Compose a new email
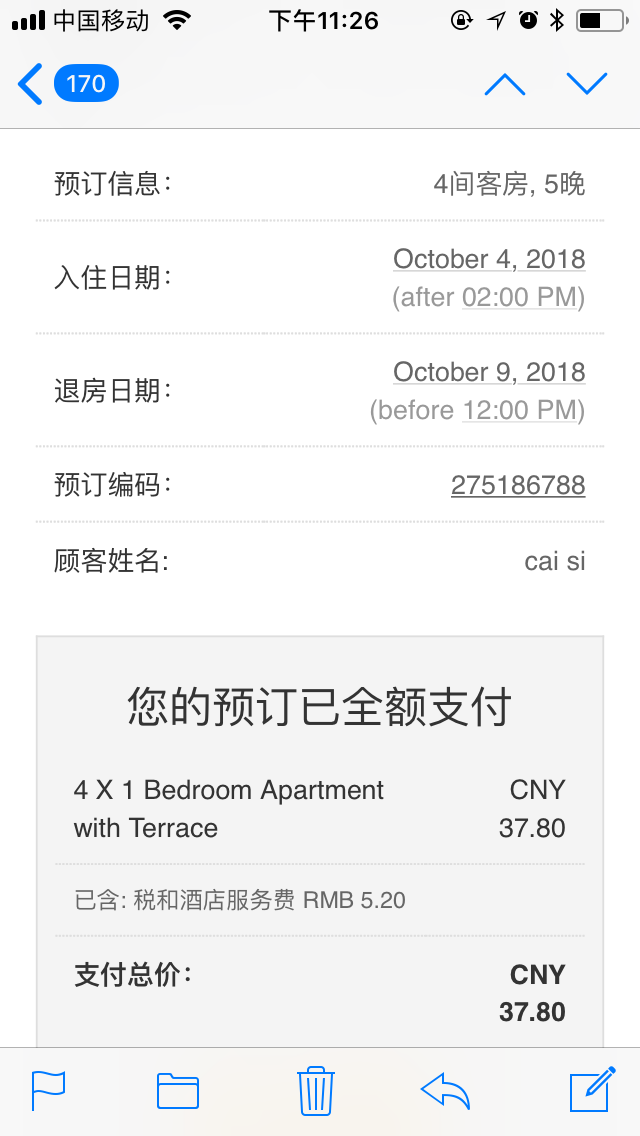Image resolution: width=640 pixels, height=1136 pixels. pyautogui.click(x=593, y=1089)
